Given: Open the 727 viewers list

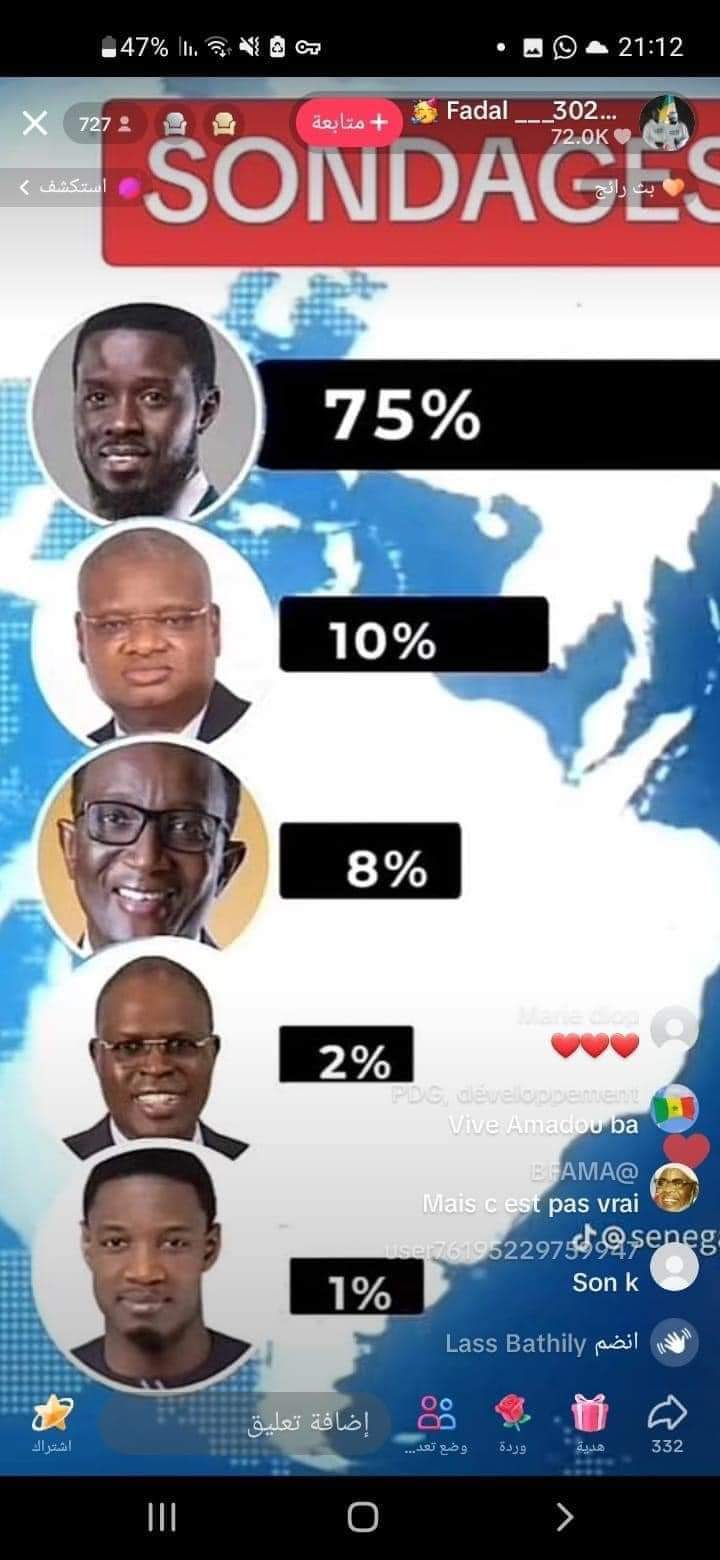Looking at the screenshot, I should pos(104,124).
